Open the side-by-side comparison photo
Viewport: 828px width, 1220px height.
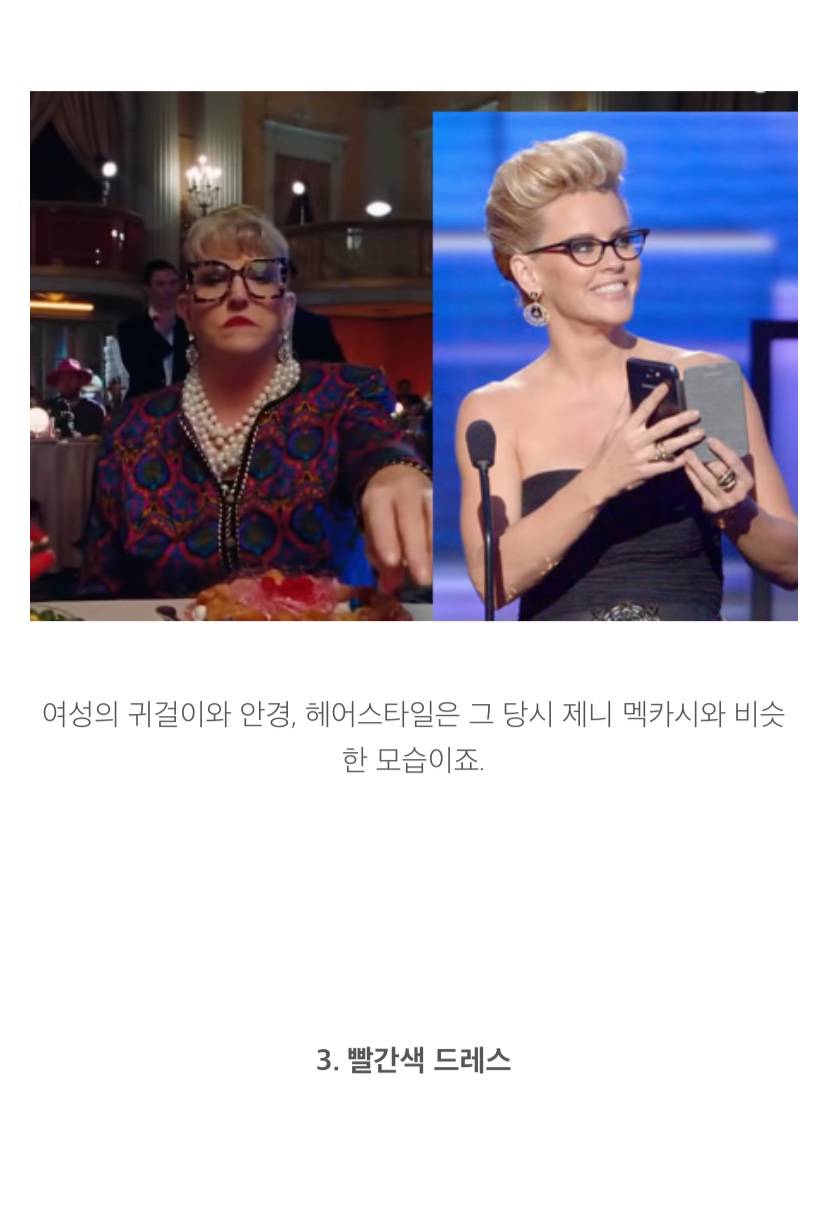[x=413, y=356]
